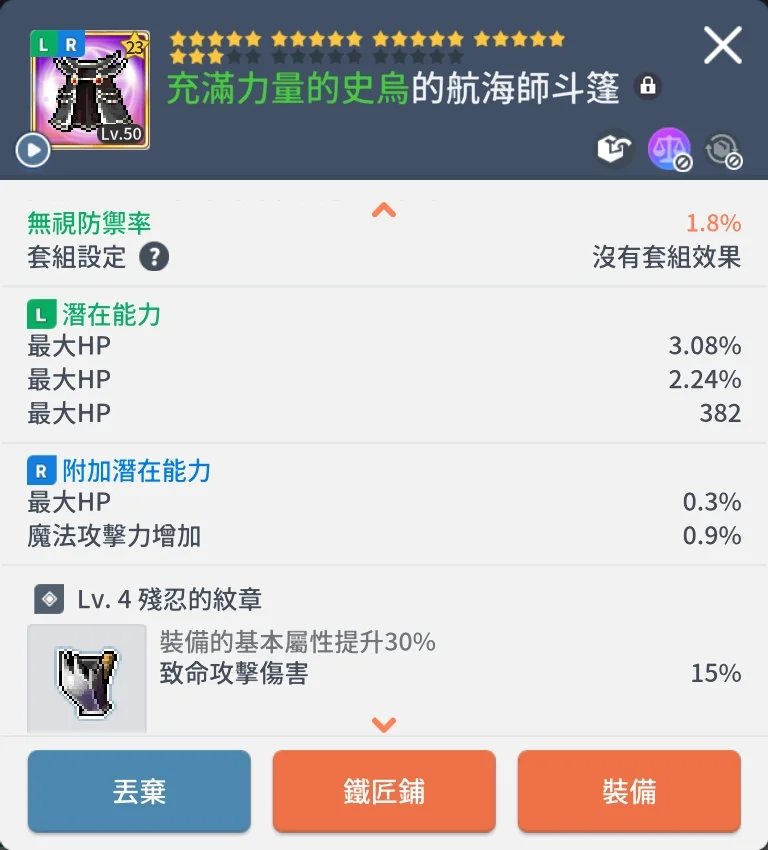Tap the grey refresh-cycle icon
Screen dimensions: 768x850
tap(721, 149)
